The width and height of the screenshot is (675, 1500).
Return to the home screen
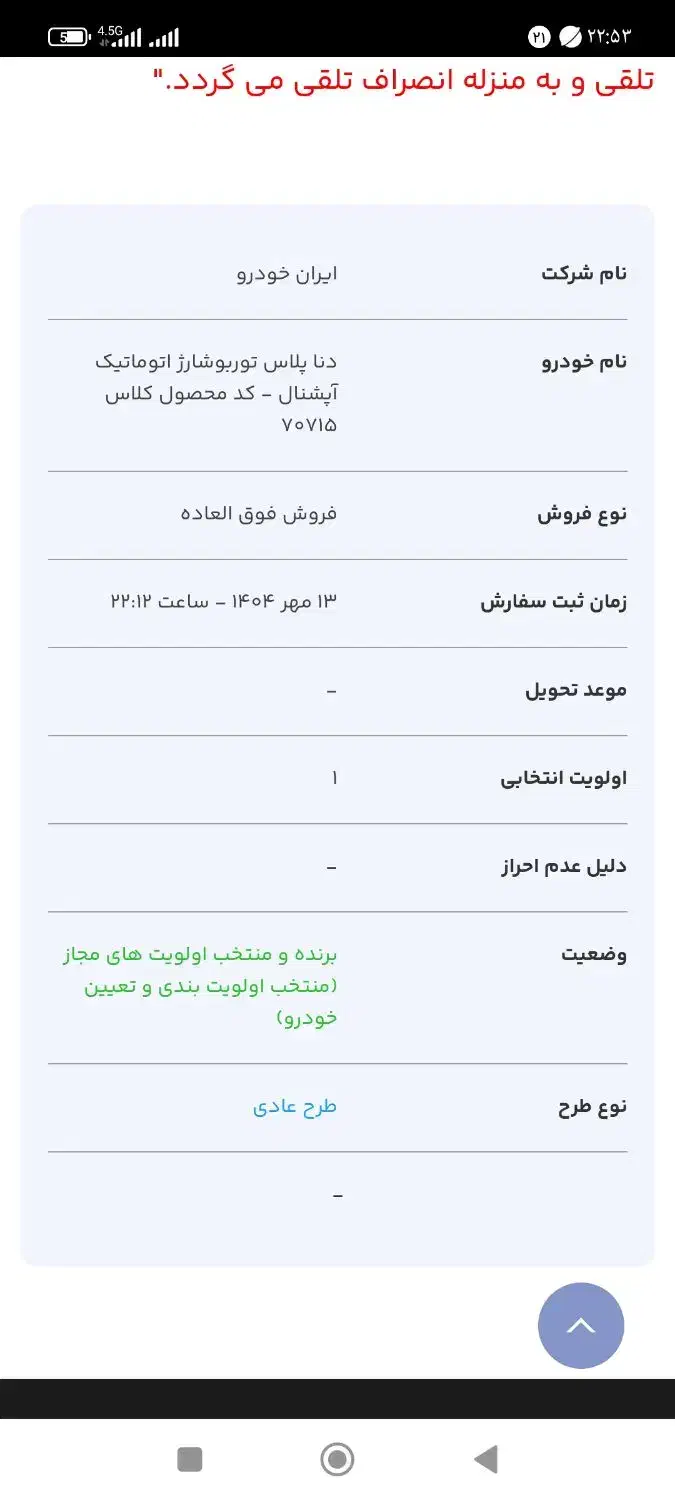[x=337, y=1459]
